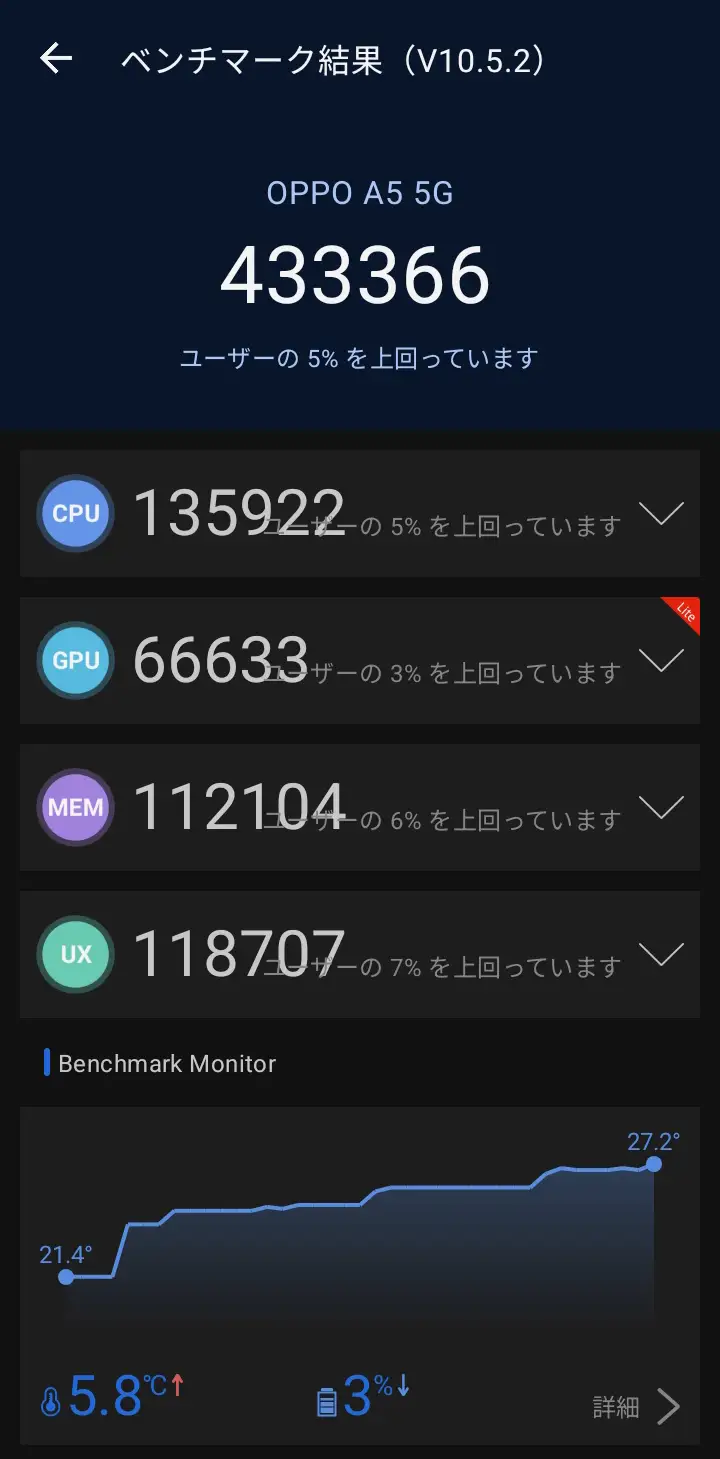The image size is (720, 1459).
Task: Click the 21.4° starting point marker
Action: pyautogui.click(x=66, y=1276)
